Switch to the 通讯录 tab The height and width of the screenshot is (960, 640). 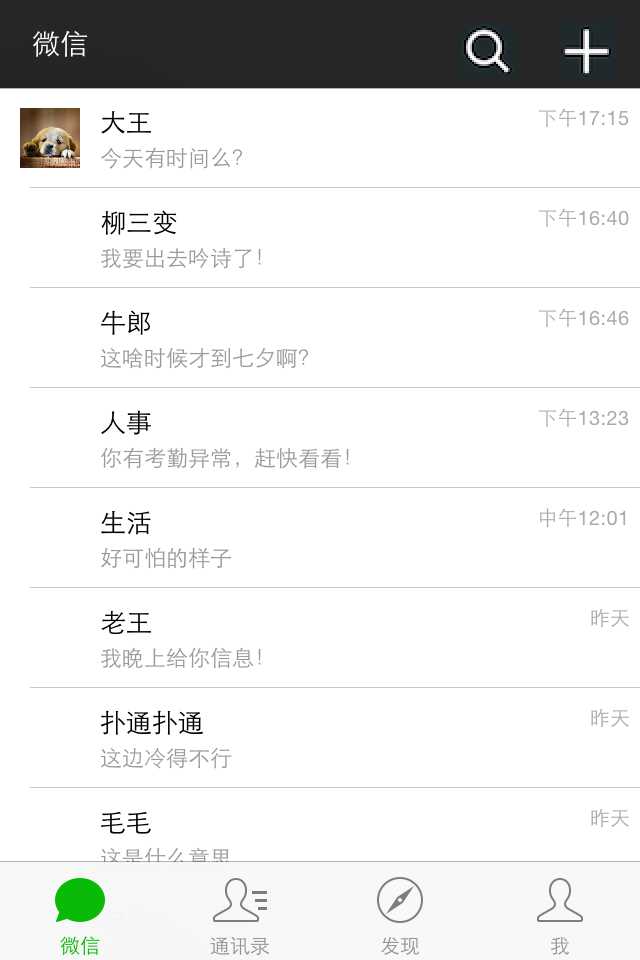coord(240,914)
